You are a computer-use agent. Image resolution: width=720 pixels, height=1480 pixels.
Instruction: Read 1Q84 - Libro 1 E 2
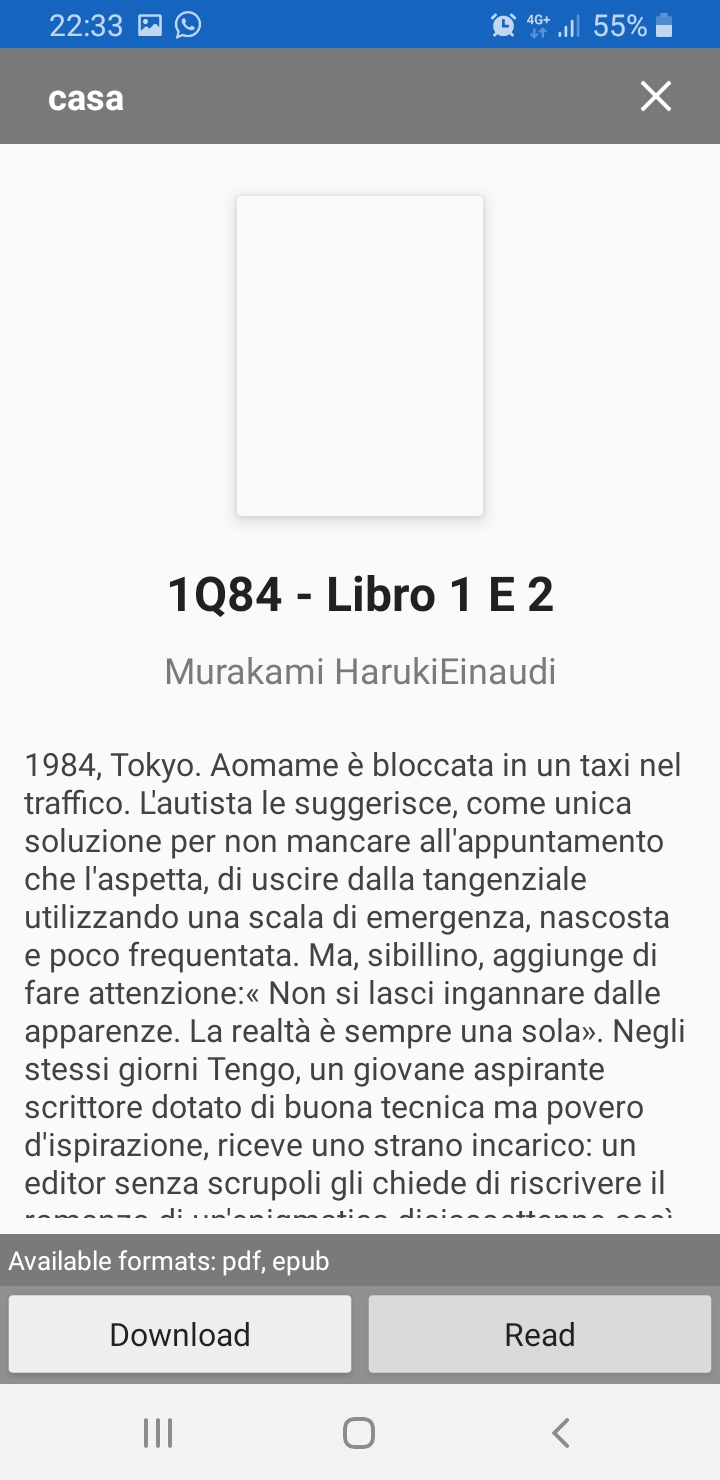pyautogui.click(x=539, y=1334)
